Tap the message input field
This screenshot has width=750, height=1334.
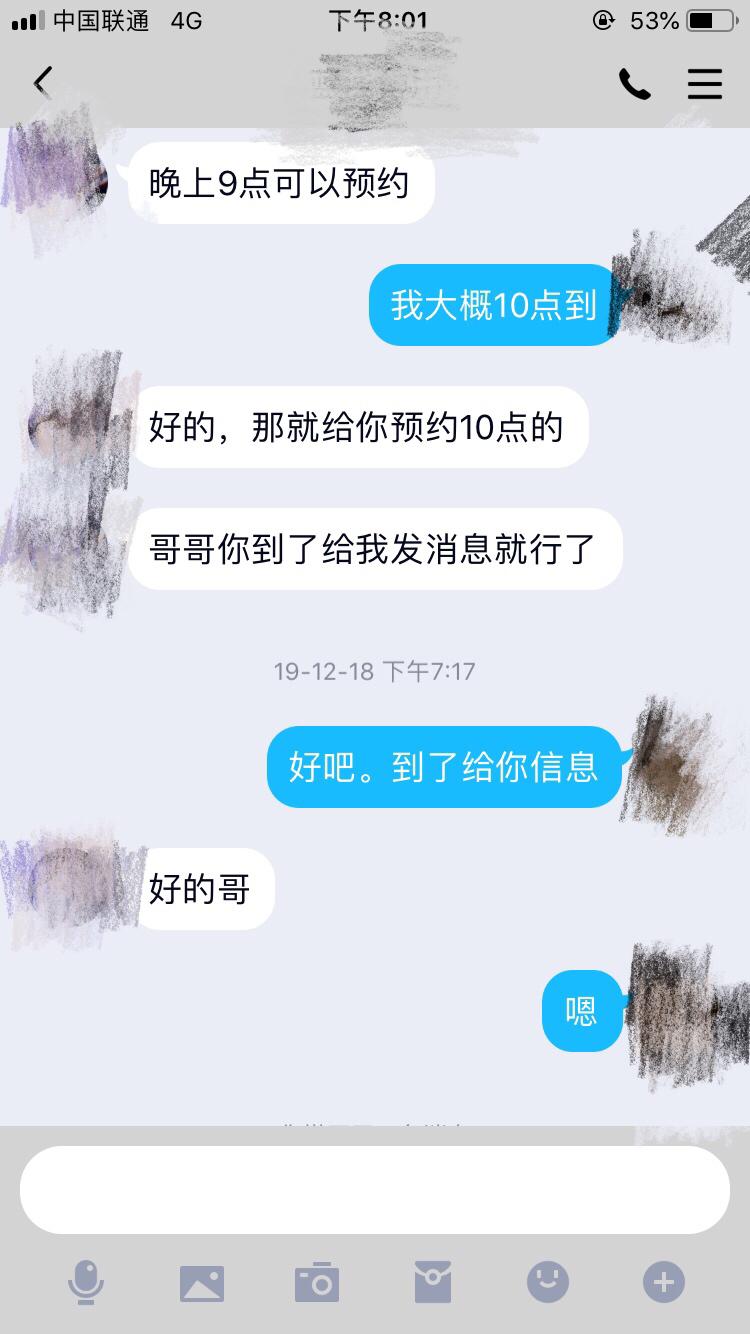pyautogui.click(x=375, y=1189)
